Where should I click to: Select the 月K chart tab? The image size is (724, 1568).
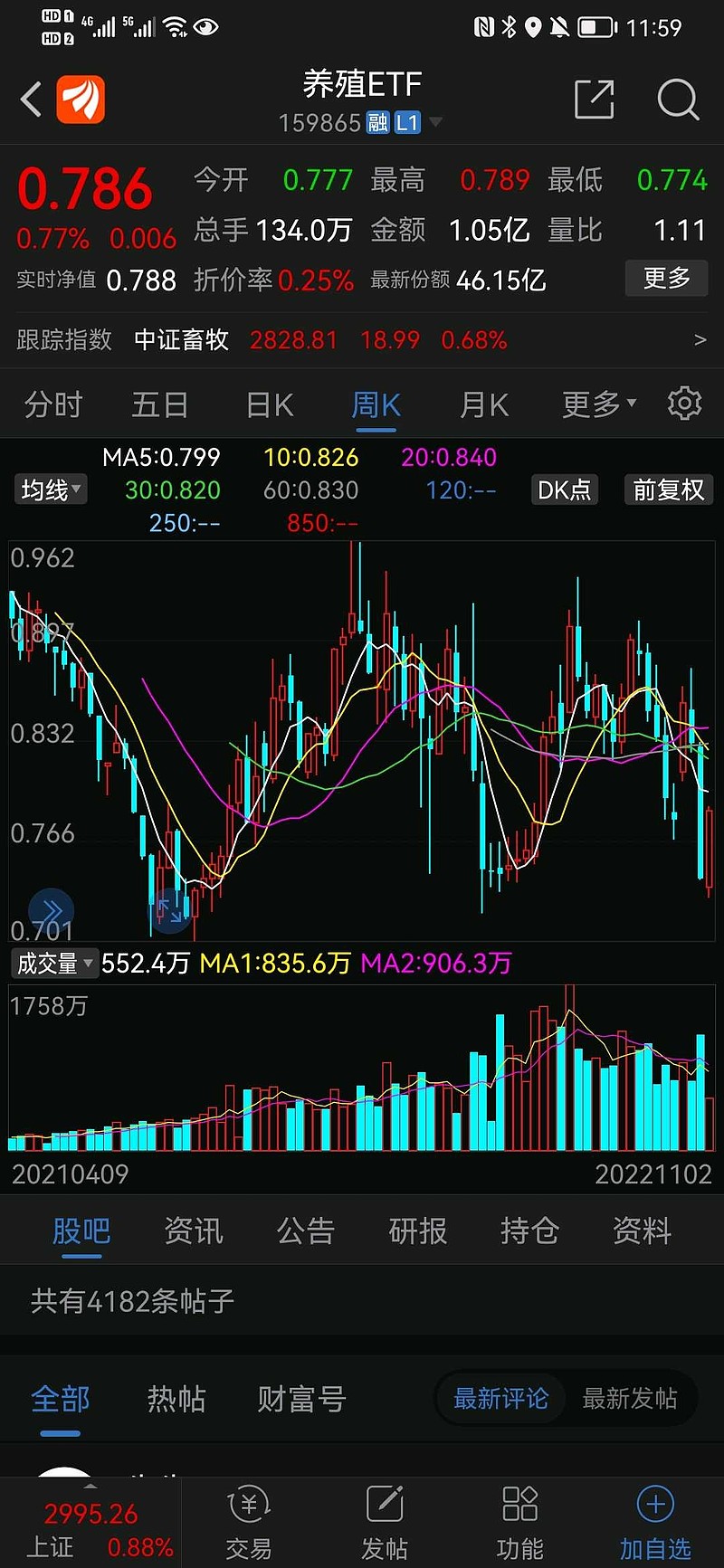pos(484,404)
